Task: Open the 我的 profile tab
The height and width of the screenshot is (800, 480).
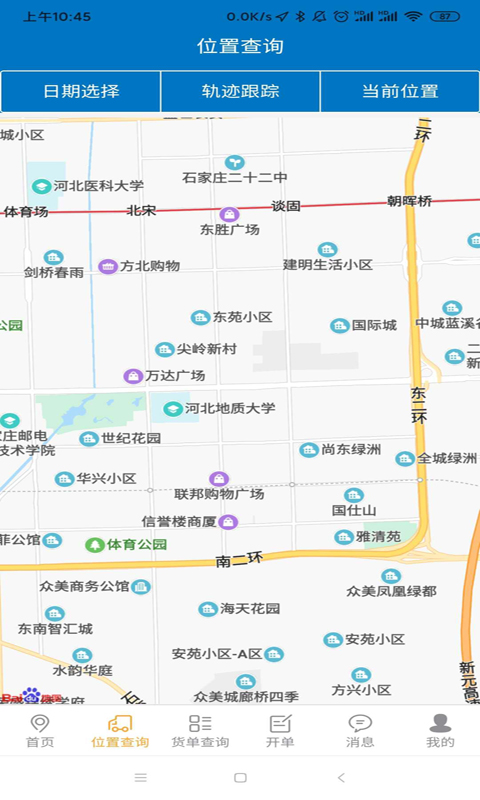Action: point(440,731)
